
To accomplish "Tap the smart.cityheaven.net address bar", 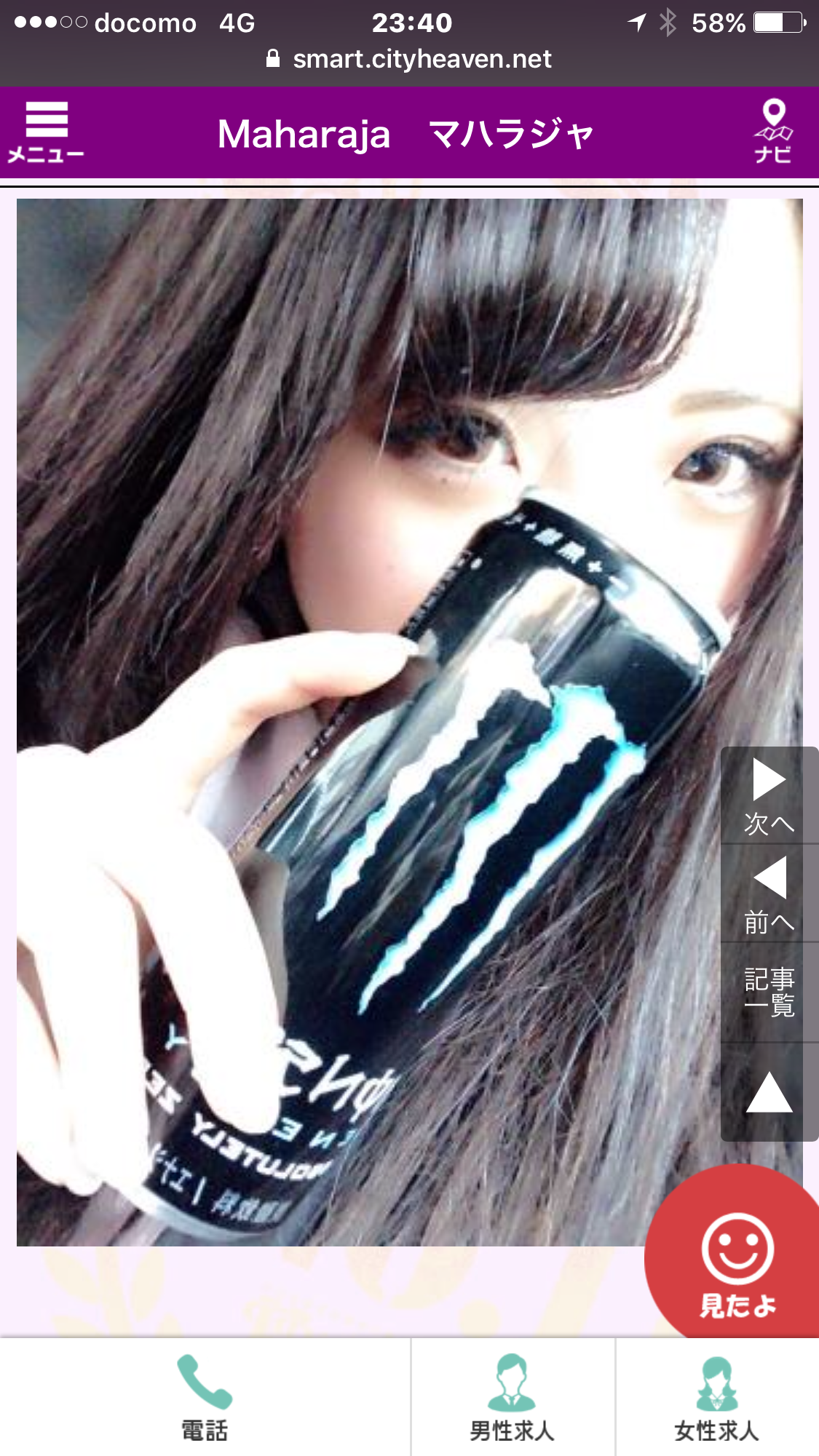I will (x=409, y=59).
